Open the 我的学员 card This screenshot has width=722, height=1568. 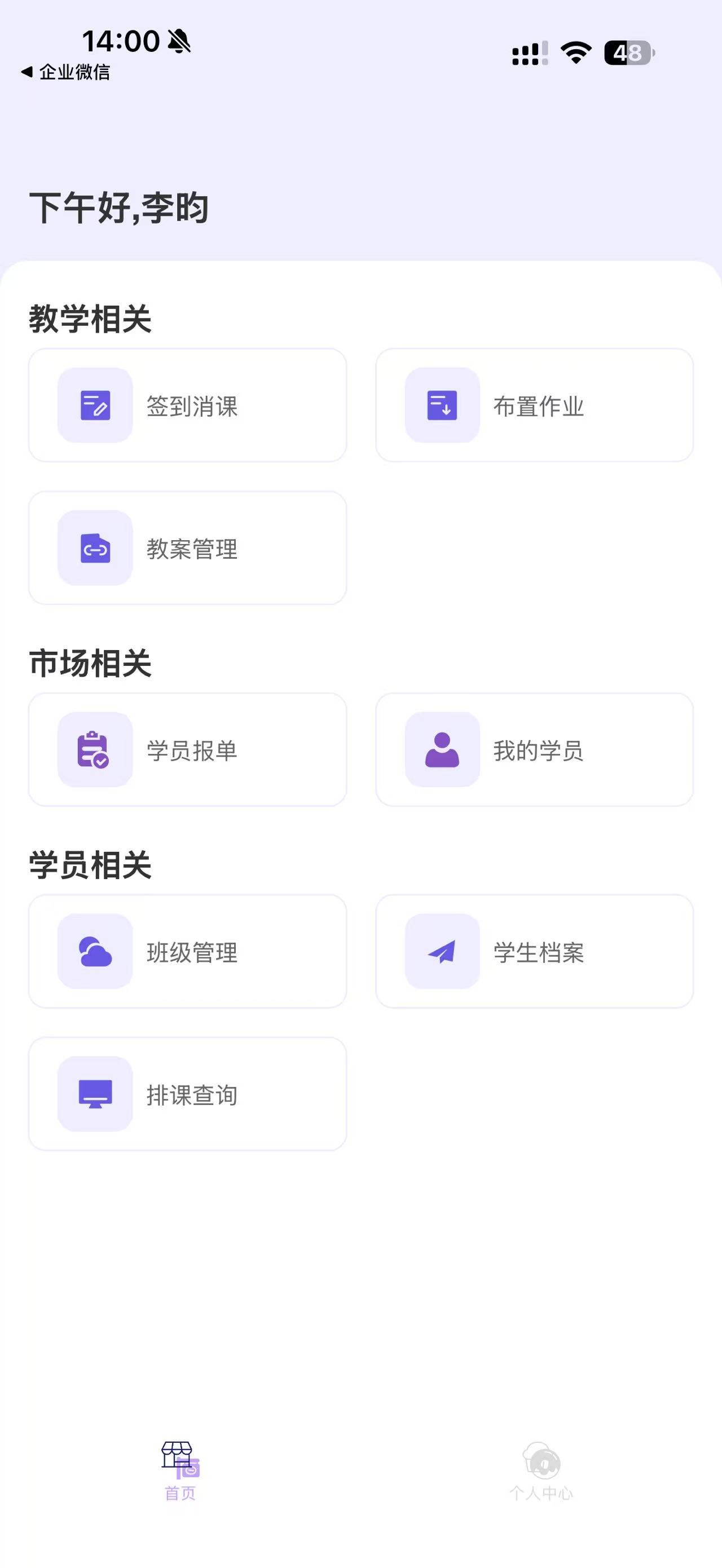coord(535,751)
